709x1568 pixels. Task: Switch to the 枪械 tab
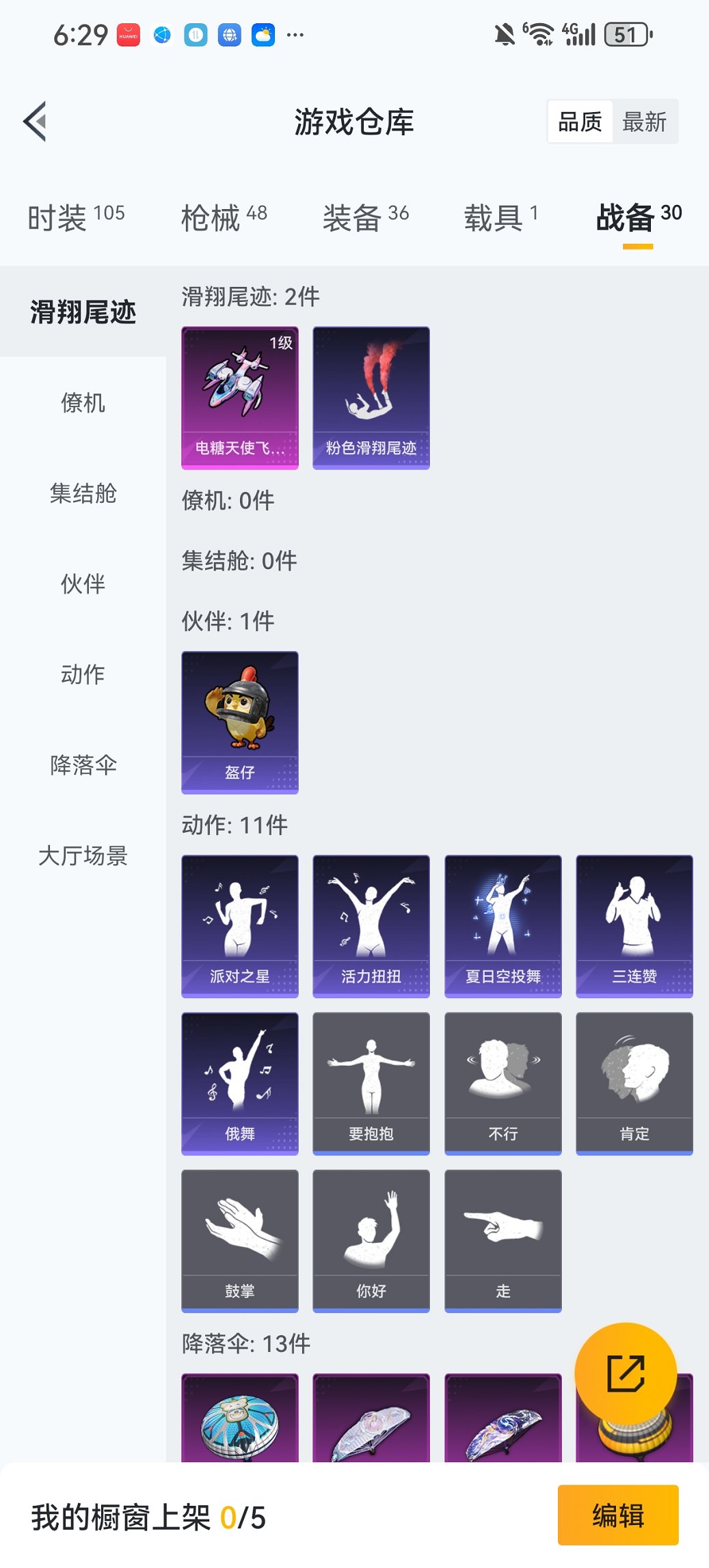pos(224,217)
